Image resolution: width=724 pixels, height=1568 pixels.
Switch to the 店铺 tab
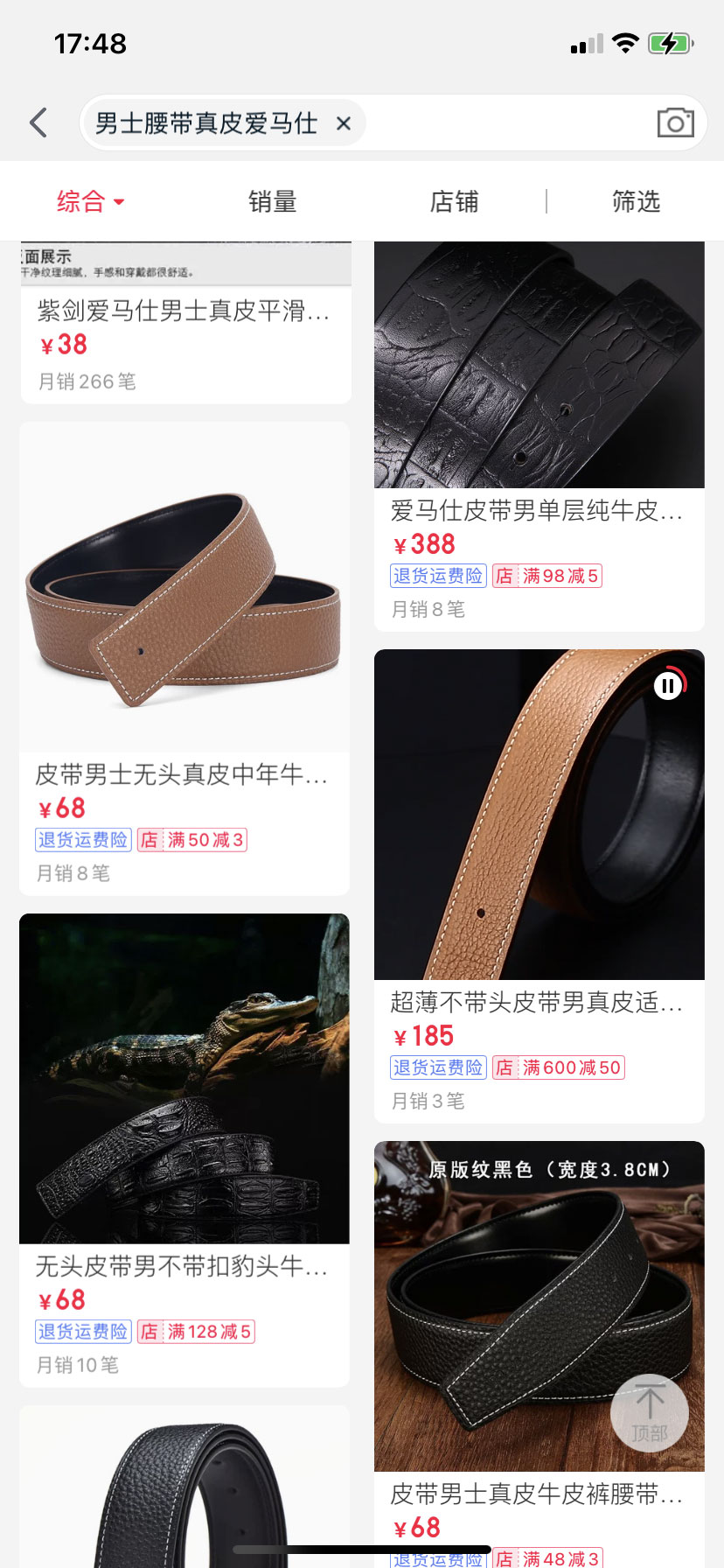click(x=454, y=202)
